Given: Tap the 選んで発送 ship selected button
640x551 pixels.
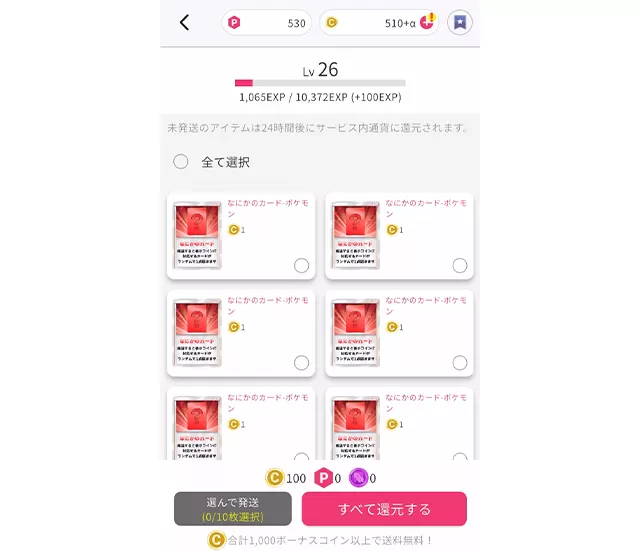Looking at the screenshot, I should pos(233,509).
